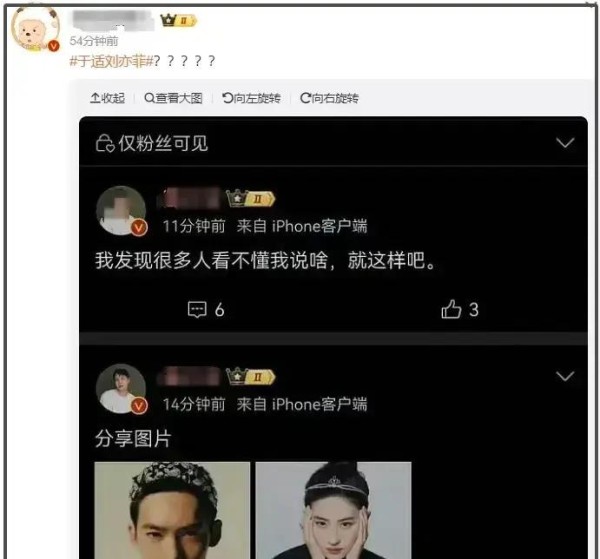Rotate the image left with 向左旋转

point(251,98)
